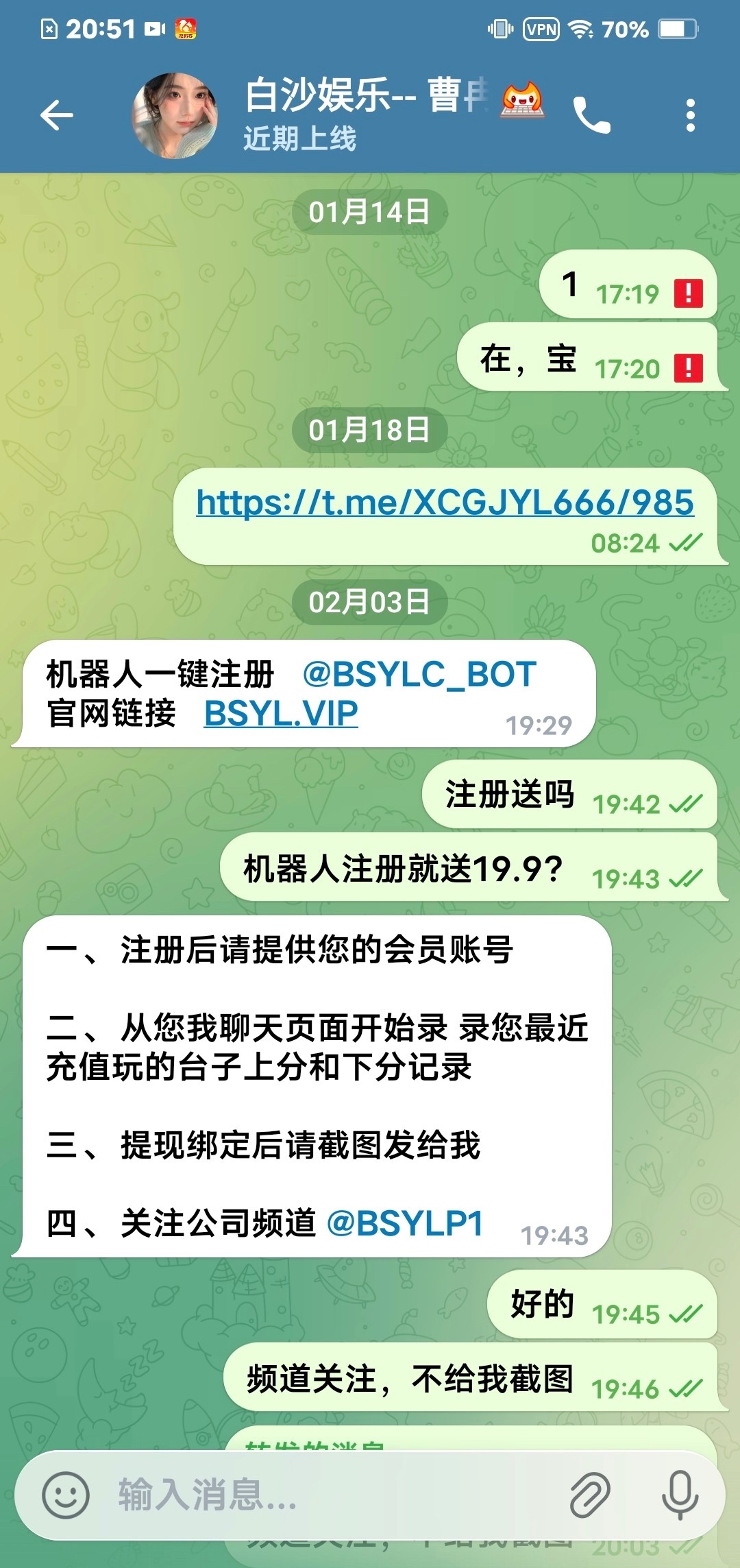
Task: Open the @BSYLP1 channel mention
Action: pyautogui.click(x=405, y=1224)
